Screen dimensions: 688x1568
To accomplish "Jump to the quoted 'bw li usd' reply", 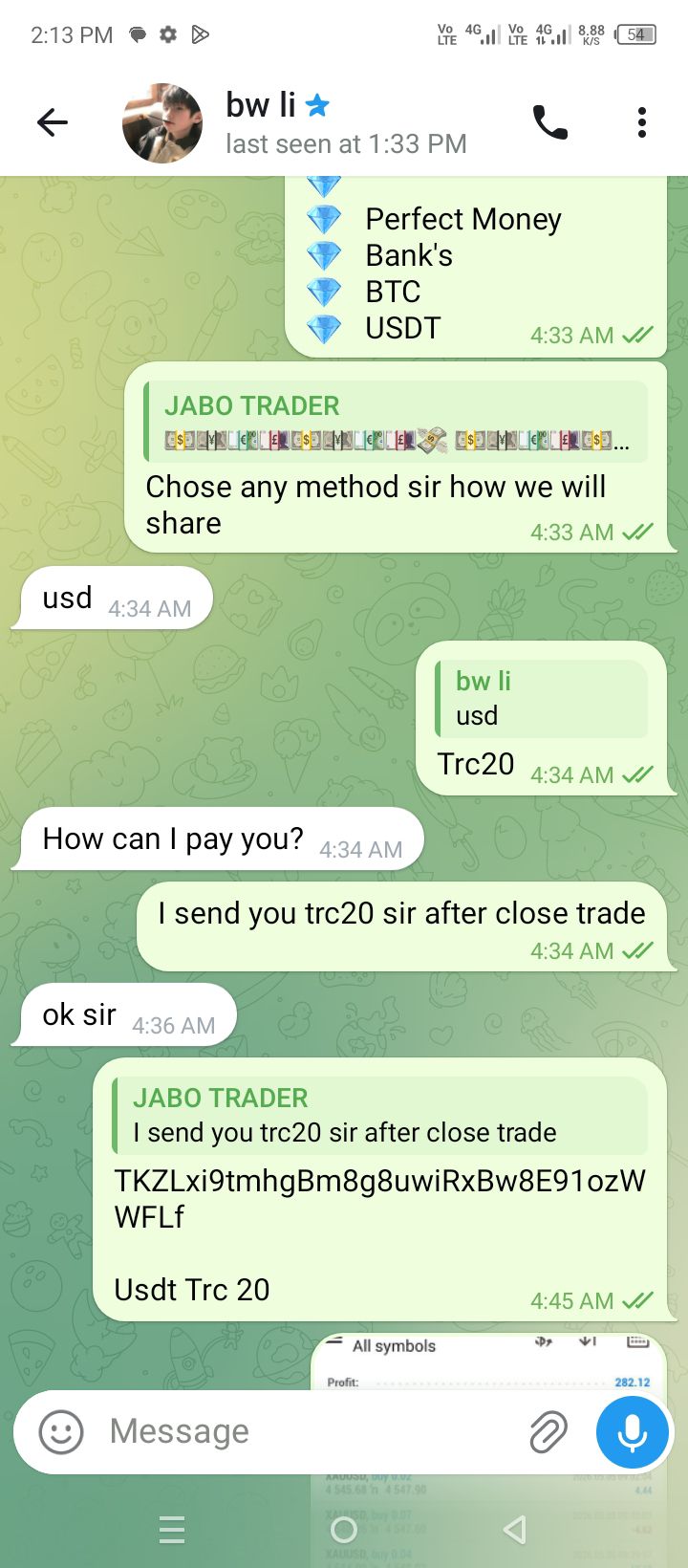I will (541, 699).
